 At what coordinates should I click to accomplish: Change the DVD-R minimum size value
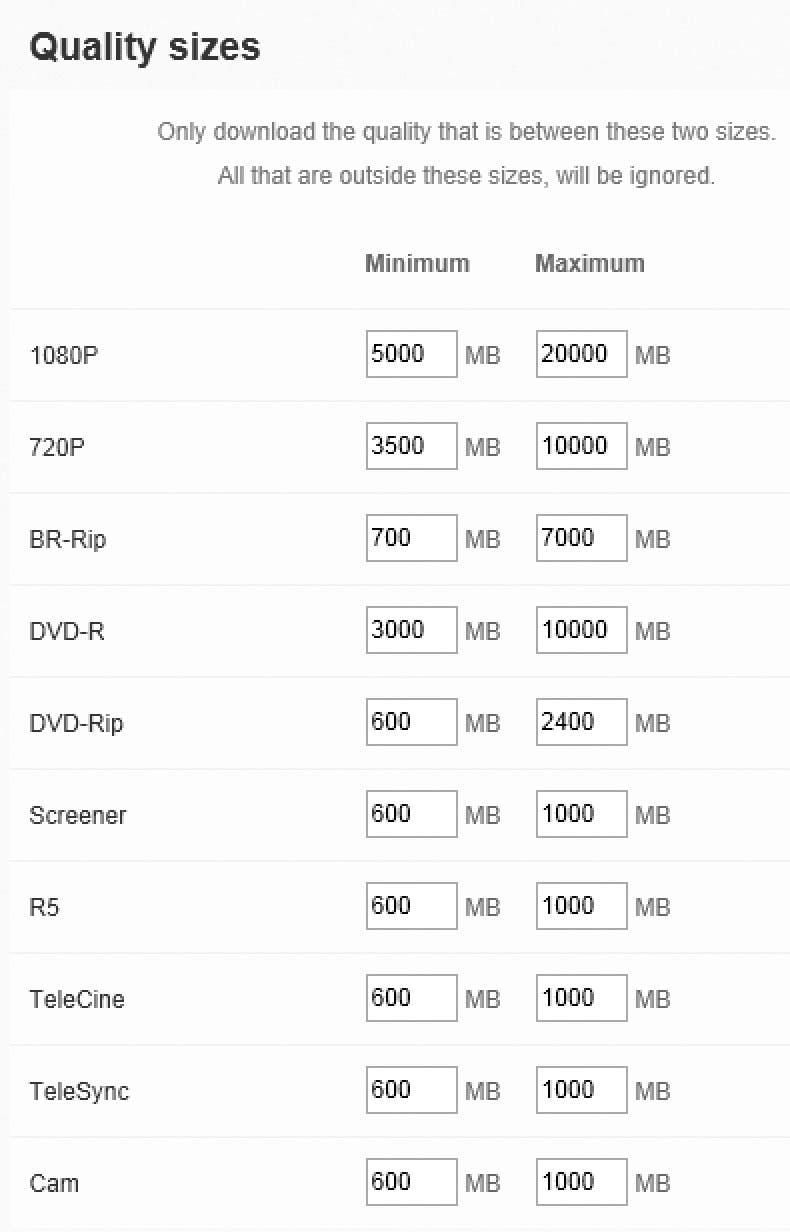pyautogui.click(x=412, y=630)
